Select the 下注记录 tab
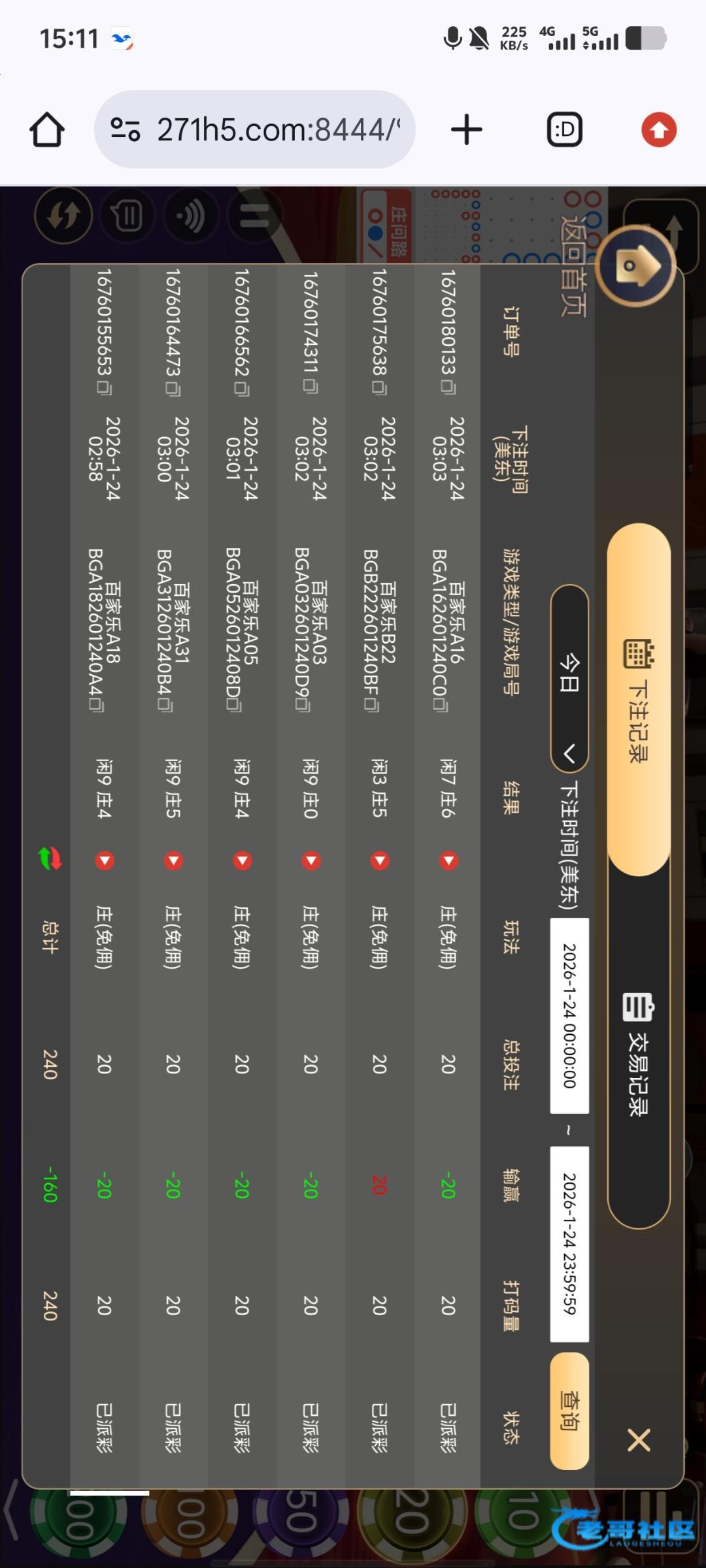The height and width of the screenshot is (1568, 706). (x=639, y=699)
